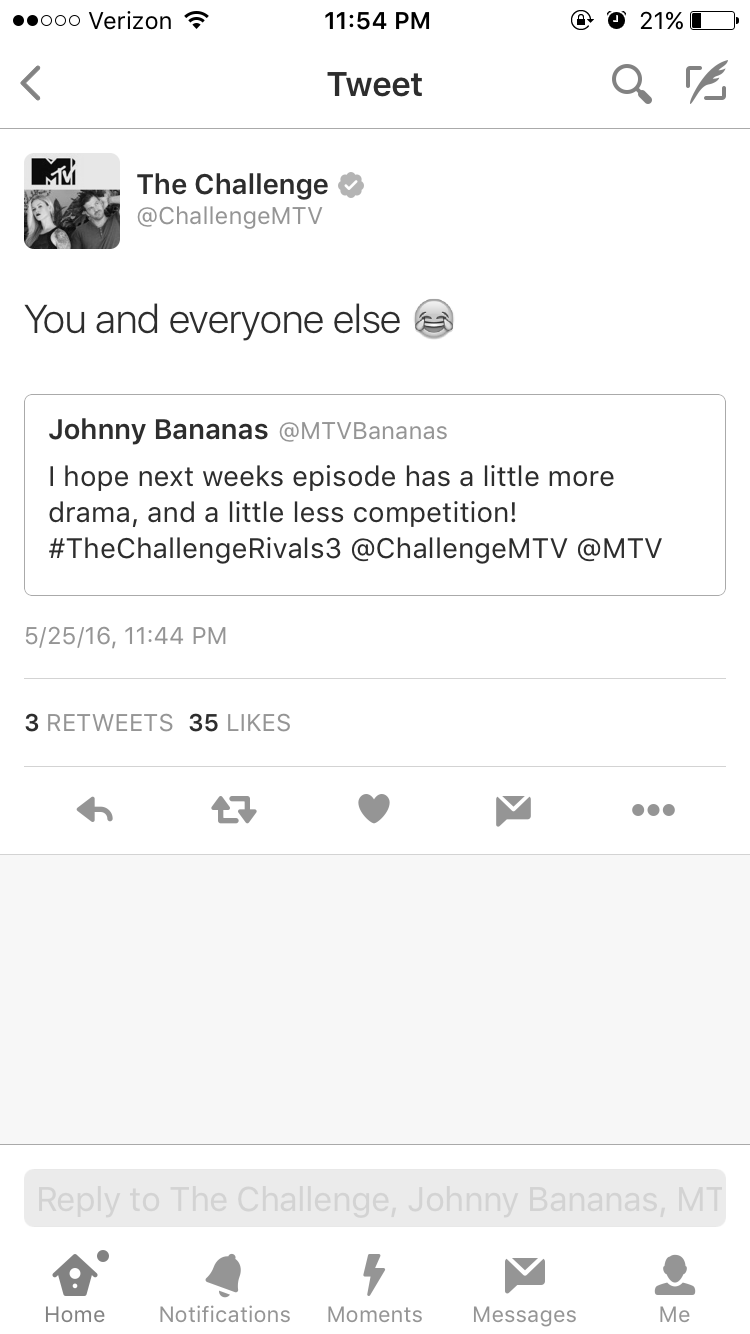The height and width of the screenshot is (1334, 750).
Task: Open the search magnifier icon
Action: (x=632, y=84)
